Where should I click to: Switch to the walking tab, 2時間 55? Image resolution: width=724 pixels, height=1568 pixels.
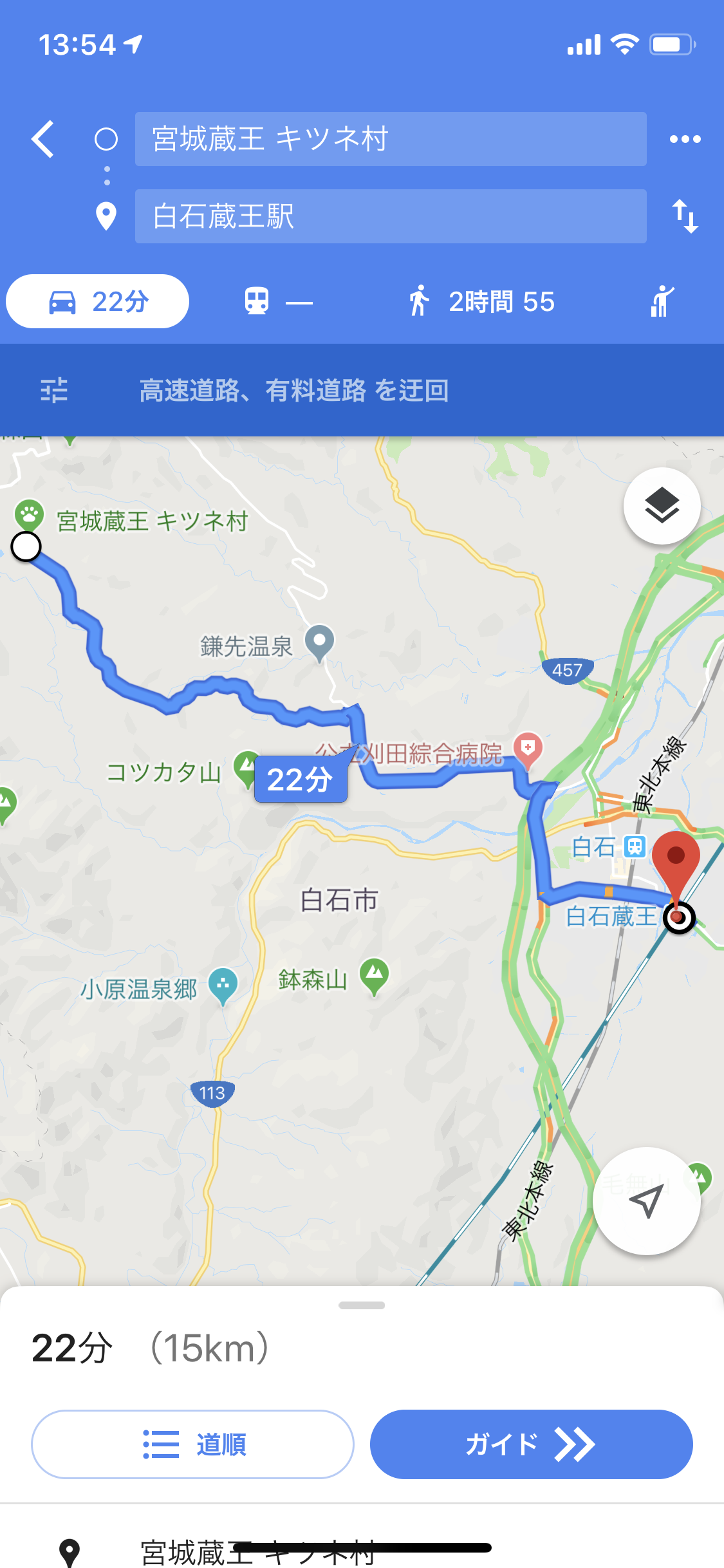coord(481,301)
